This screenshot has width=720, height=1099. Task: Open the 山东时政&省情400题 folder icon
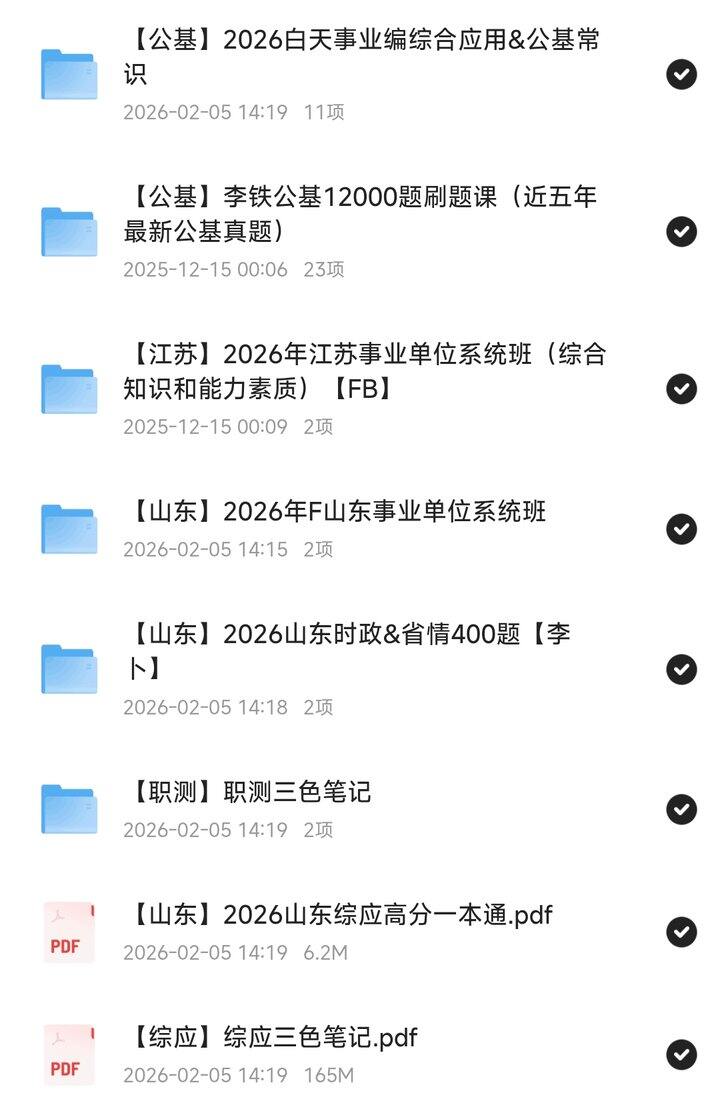coord(67,668)
